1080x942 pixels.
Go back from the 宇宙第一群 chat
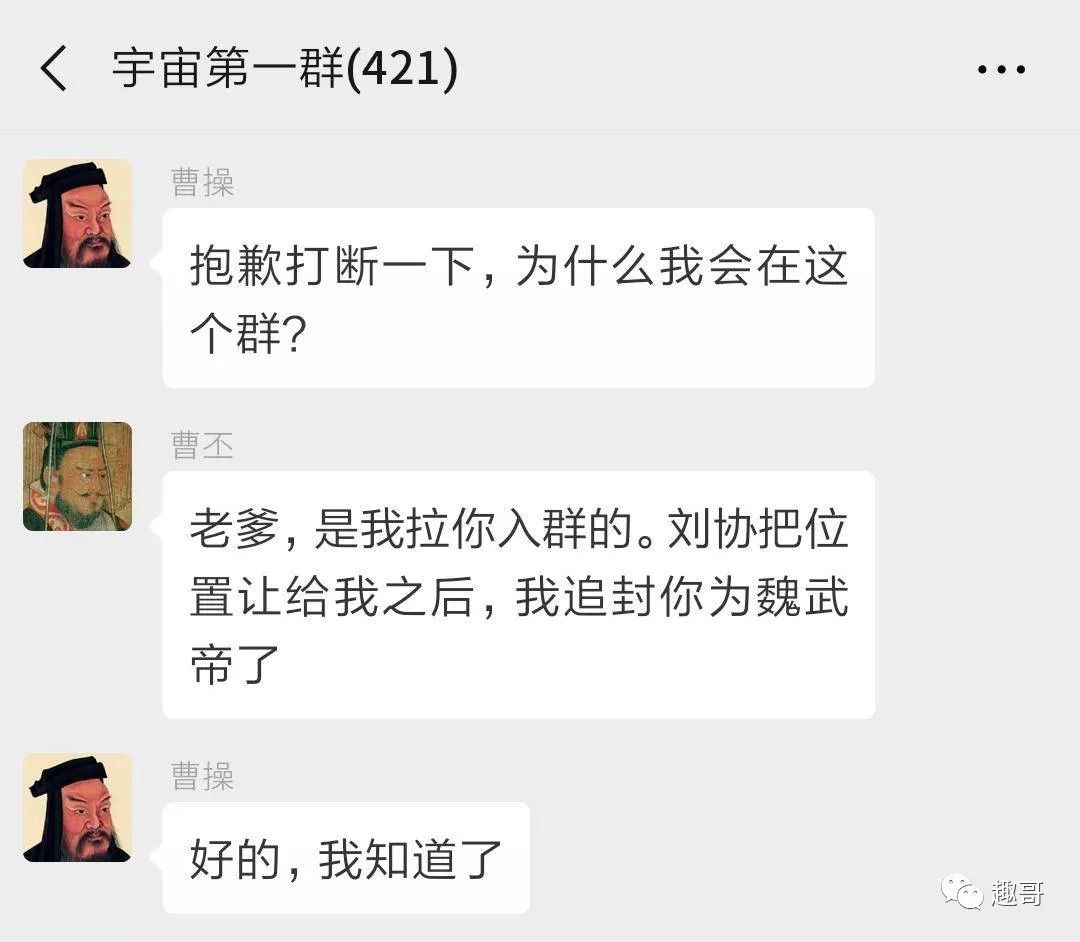54,70
